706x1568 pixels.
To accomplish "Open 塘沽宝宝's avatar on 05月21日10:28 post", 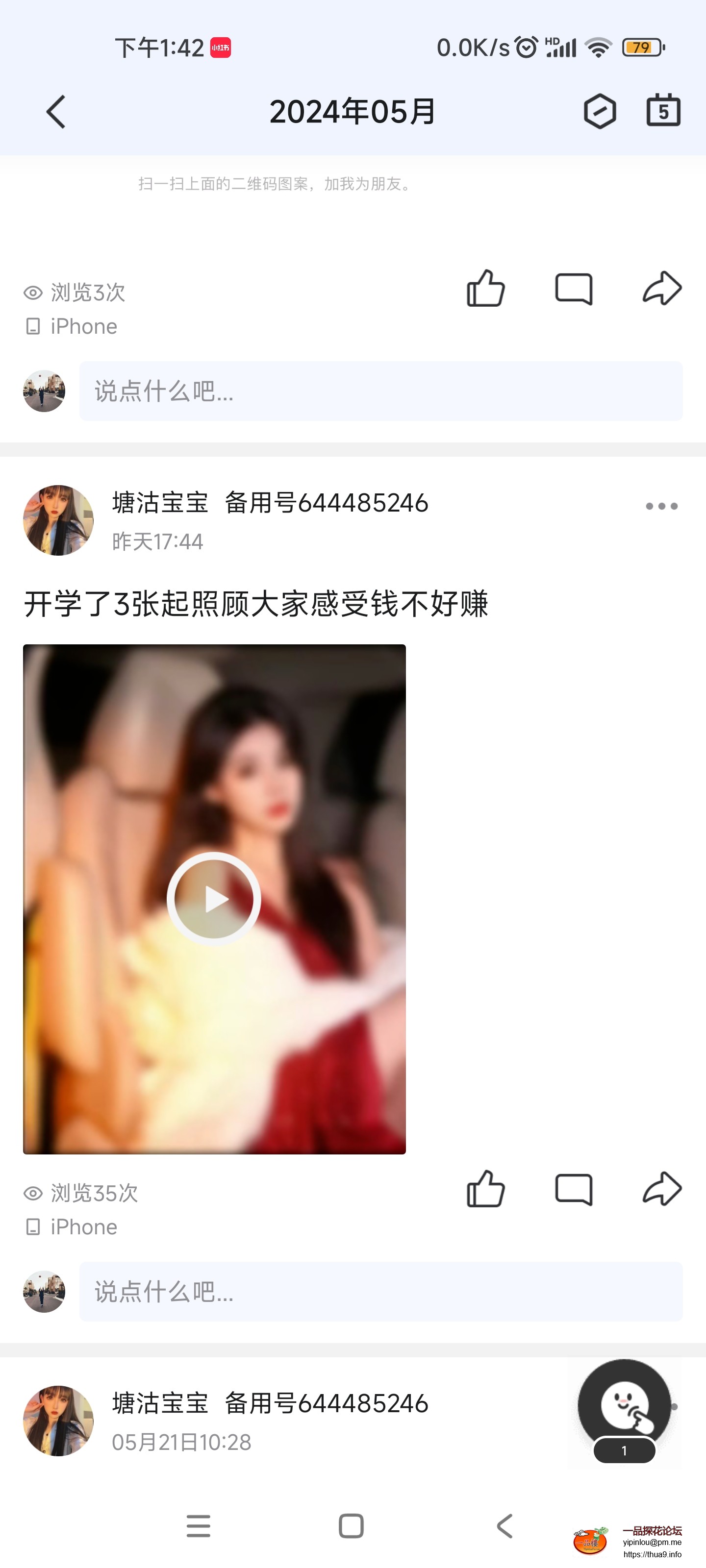I will [58, 1421].
